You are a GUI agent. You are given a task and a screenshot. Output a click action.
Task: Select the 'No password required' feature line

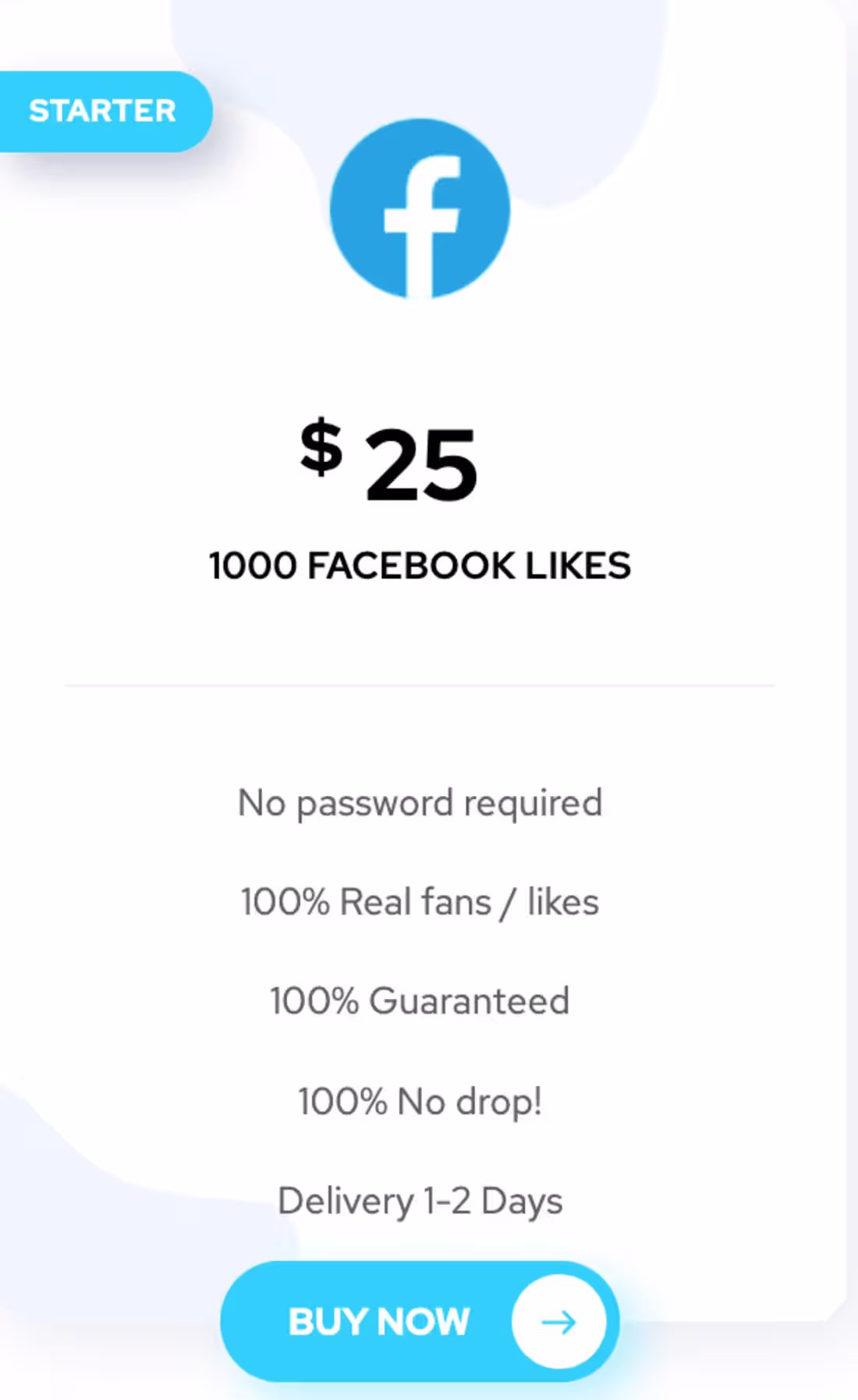pyautogui.click(x=419, y=802)
